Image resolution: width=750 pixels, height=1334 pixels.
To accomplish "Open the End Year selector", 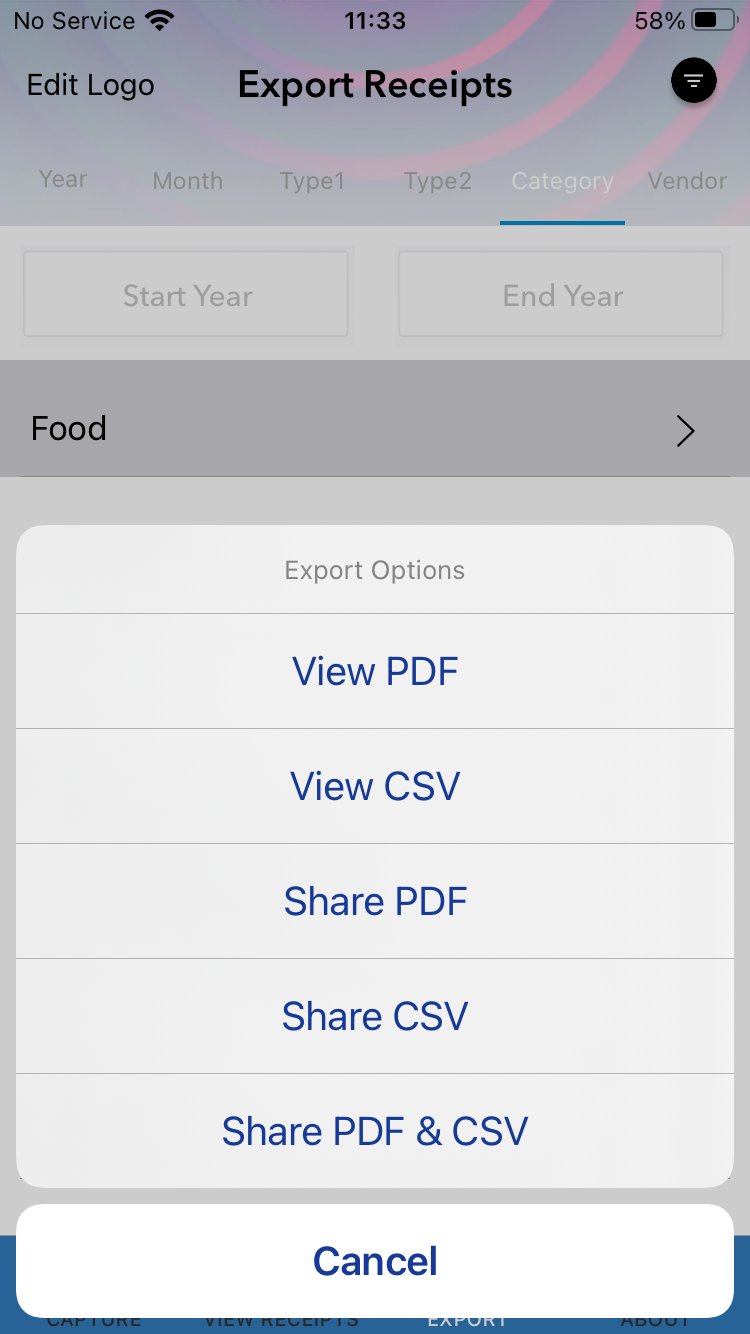I will point(560,294).
